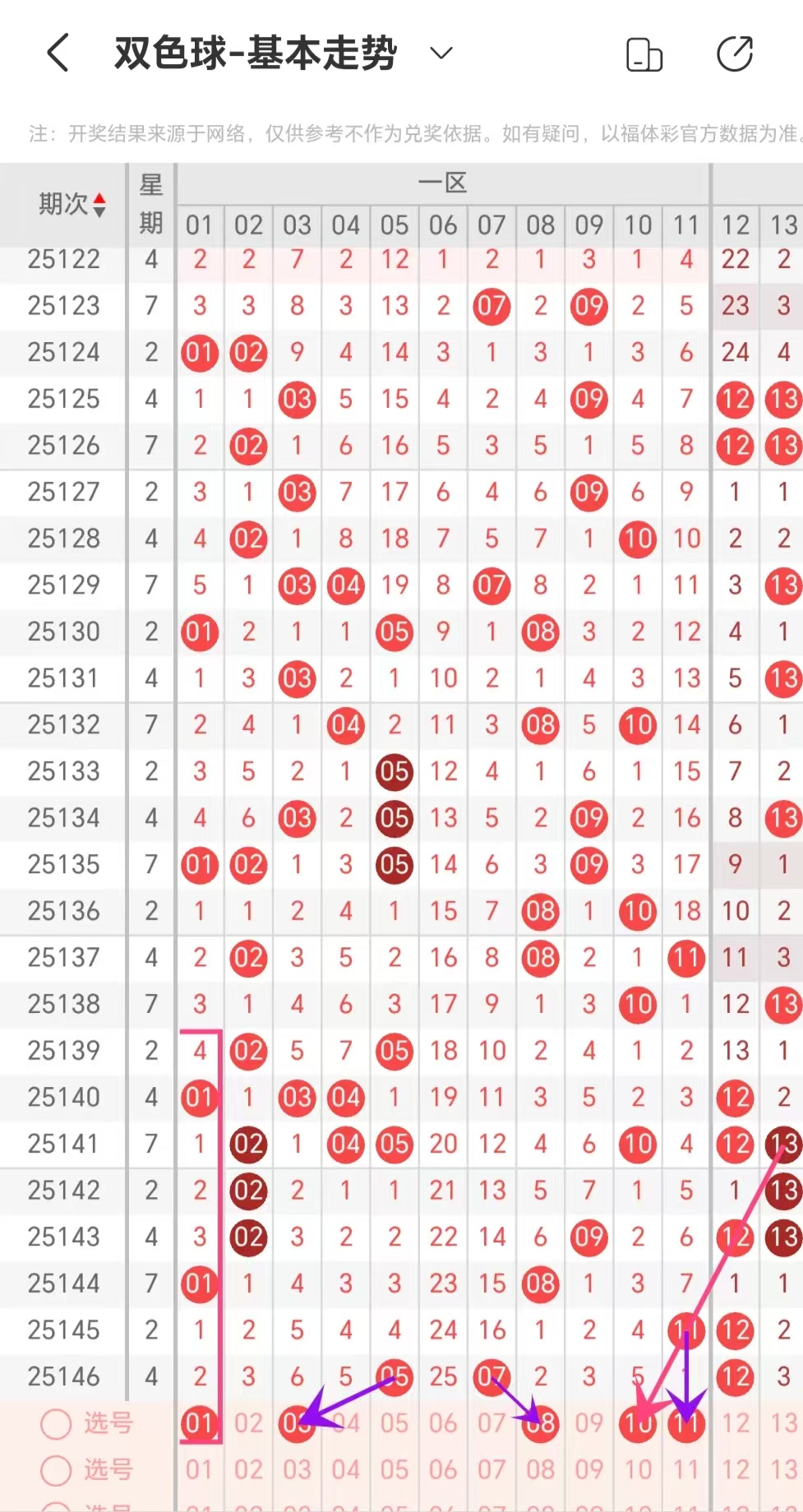803x1512 pixels.
Task: Go back from the trend chart
Action: (x=58, y=53)
